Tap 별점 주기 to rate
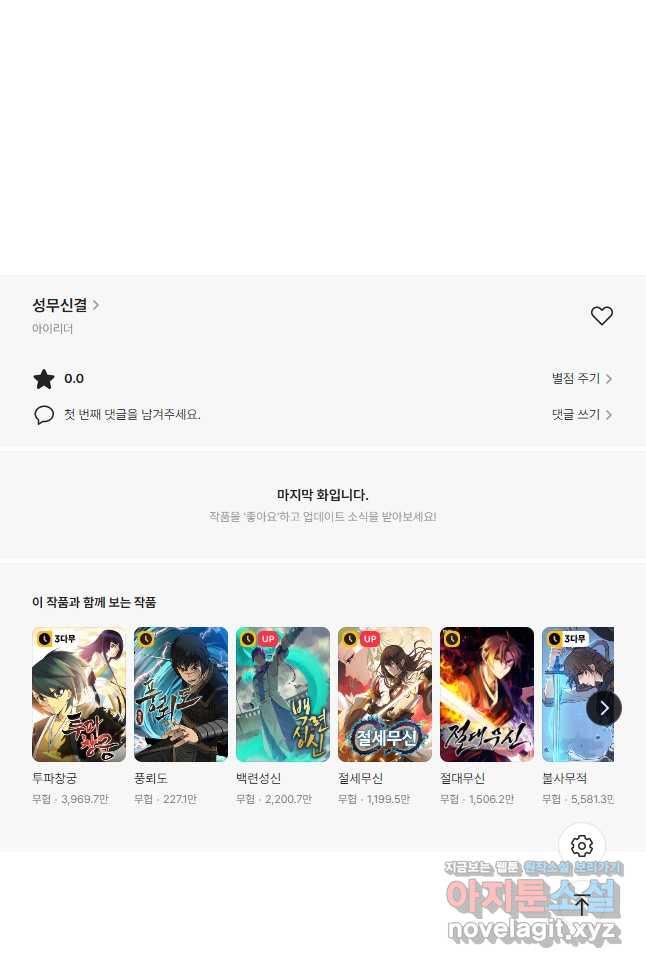The width and height of the screenshot is (646, 968). 581,379
